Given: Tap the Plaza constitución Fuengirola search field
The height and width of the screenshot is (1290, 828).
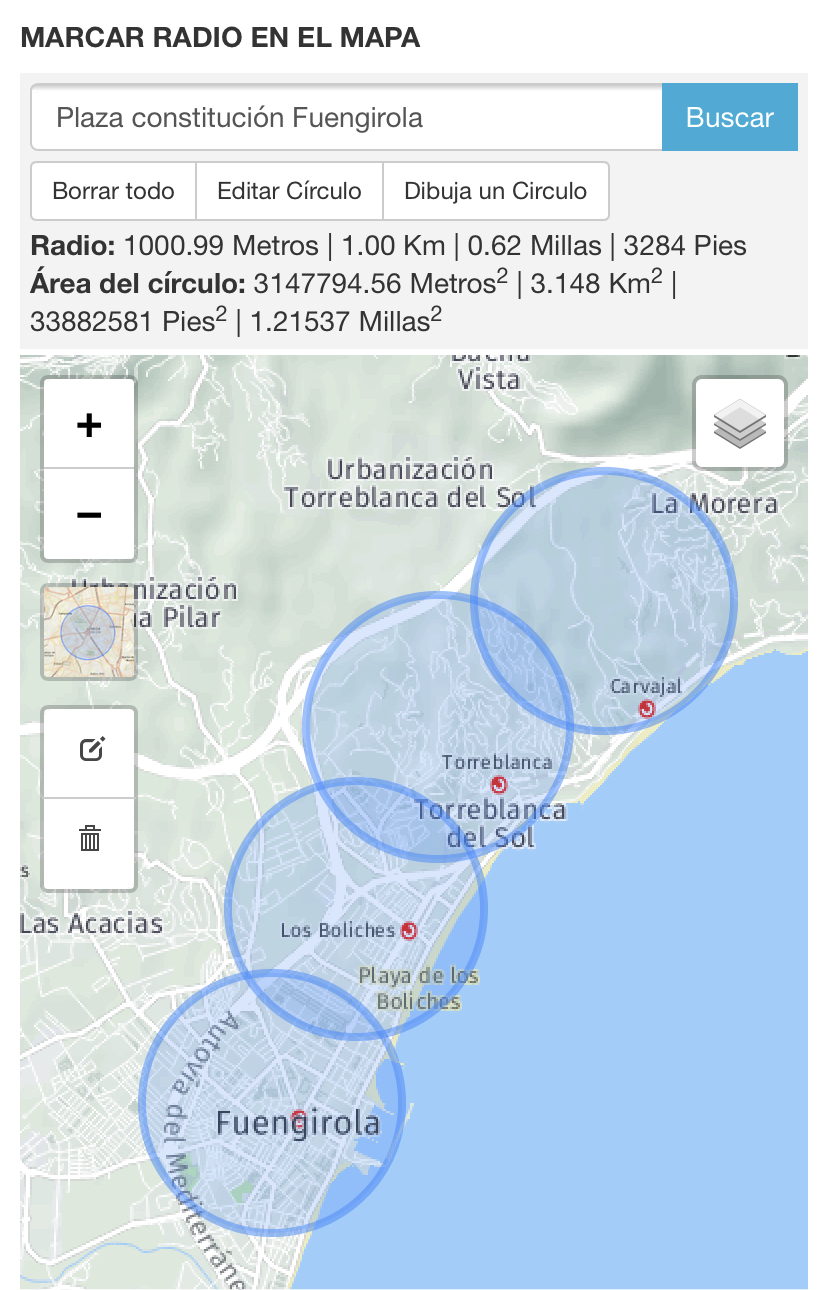Looking at the screenshot, I should click(346, 118).
